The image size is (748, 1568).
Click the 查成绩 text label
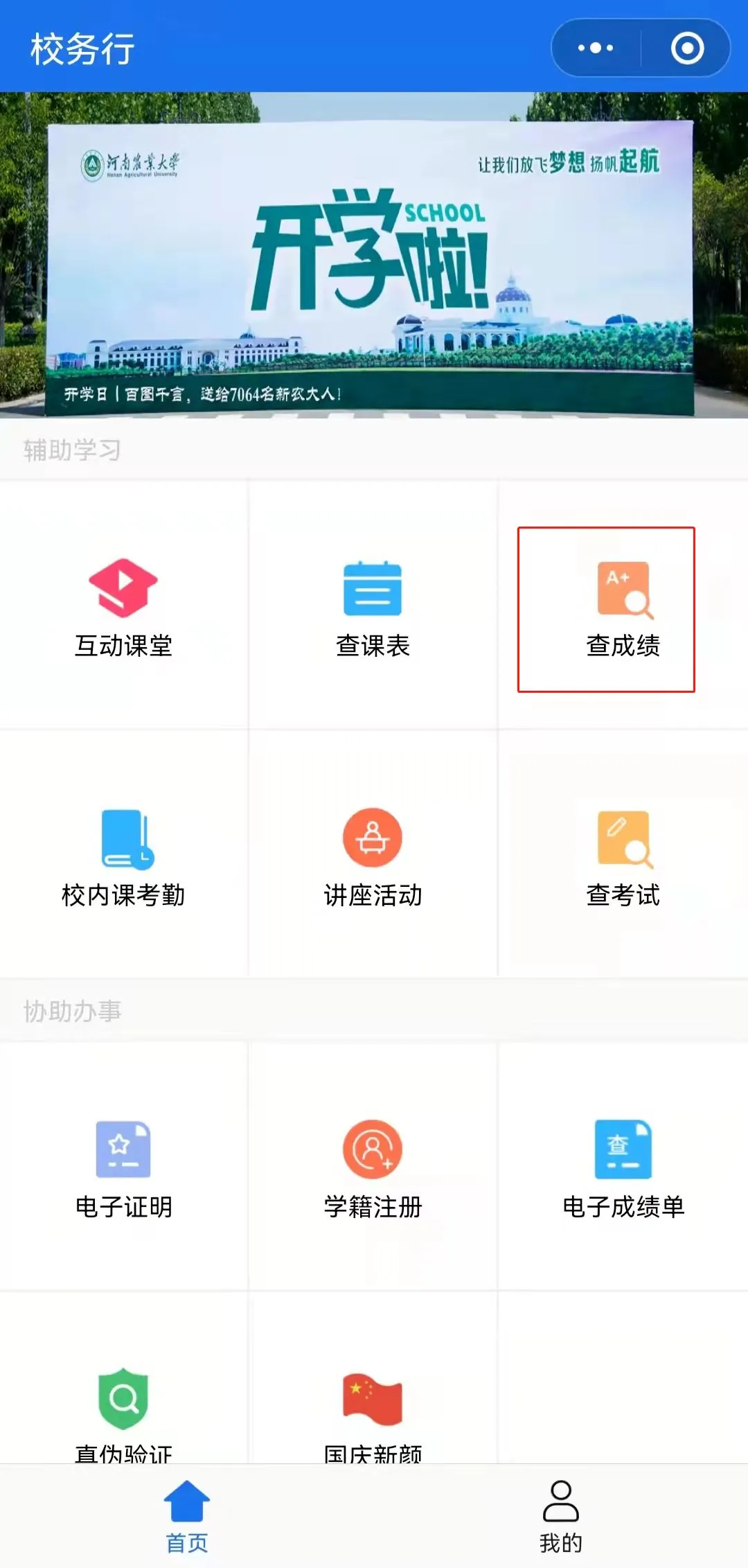click(622, 646)
